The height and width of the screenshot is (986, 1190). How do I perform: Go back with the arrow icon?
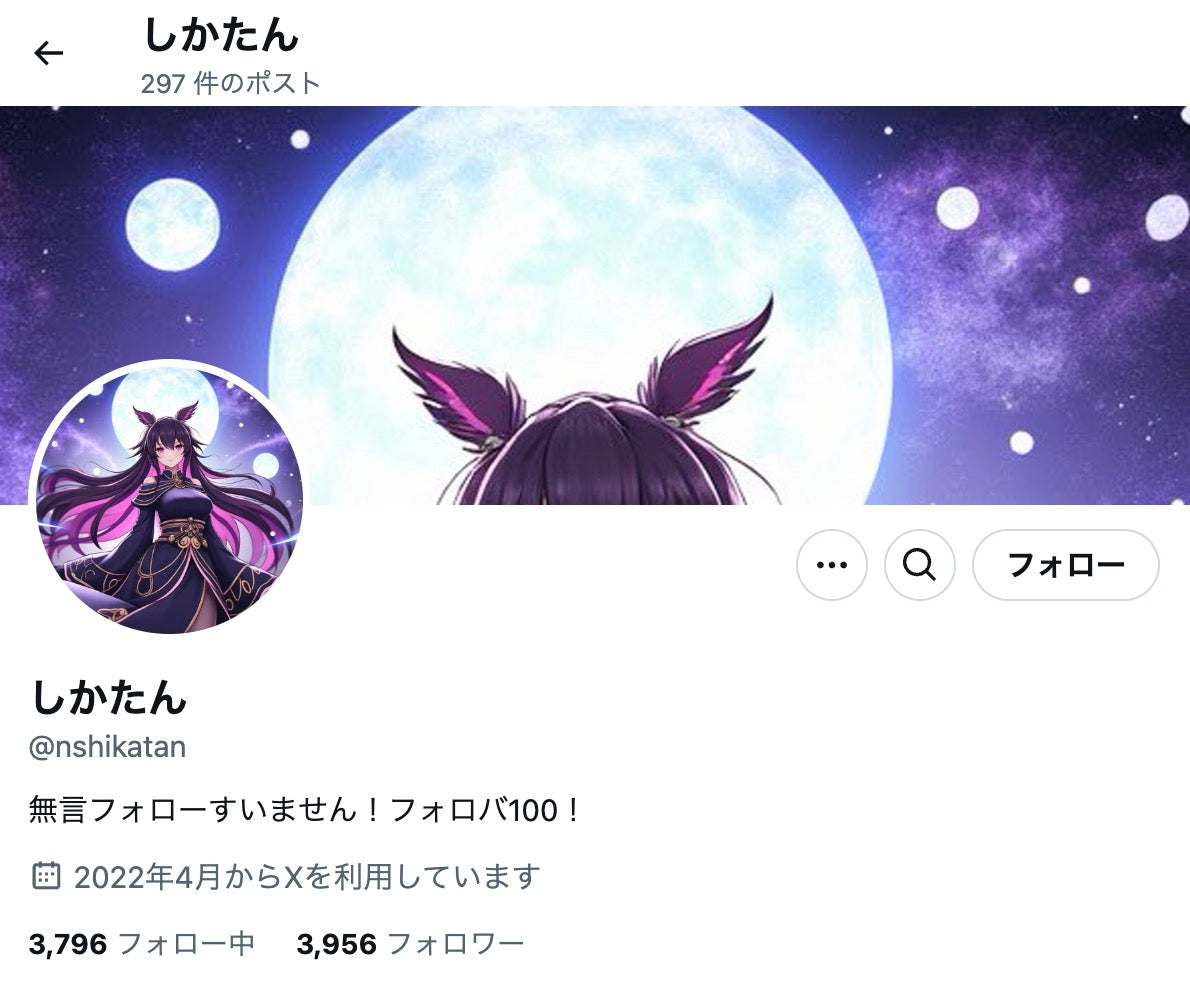48,53
